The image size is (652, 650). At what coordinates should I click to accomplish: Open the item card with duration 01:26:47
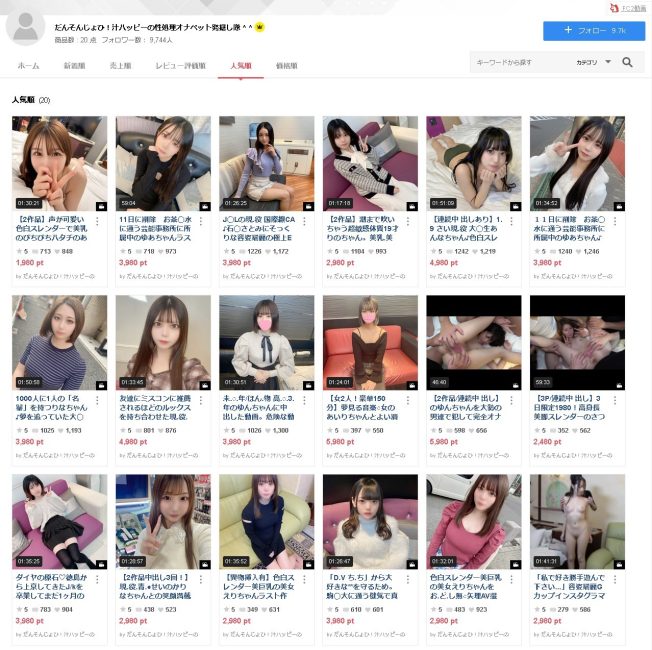[x=356, y=522]
